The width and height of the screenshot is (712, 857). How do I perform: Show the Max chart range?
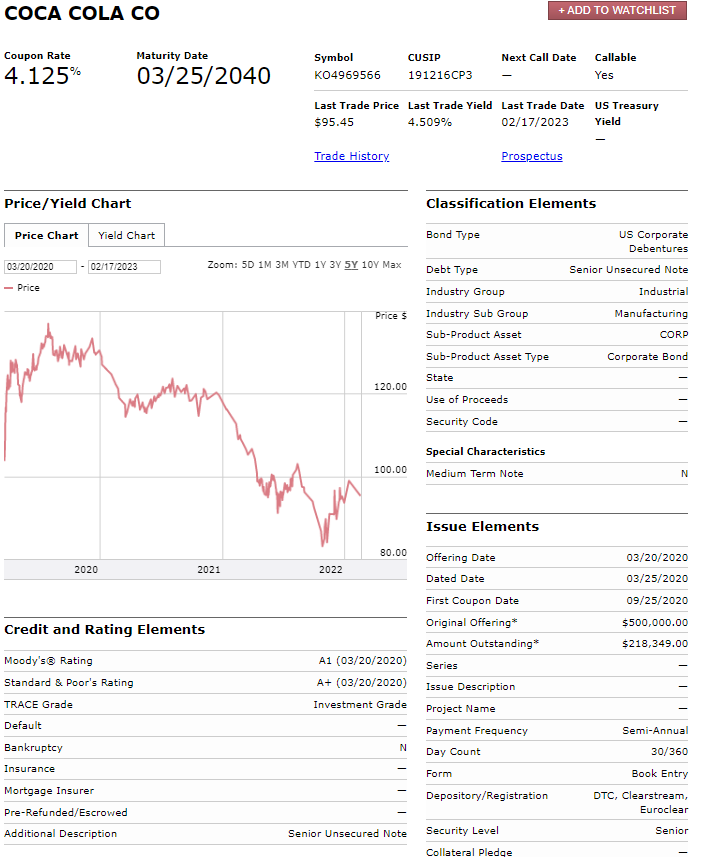(x=392, y=265)
